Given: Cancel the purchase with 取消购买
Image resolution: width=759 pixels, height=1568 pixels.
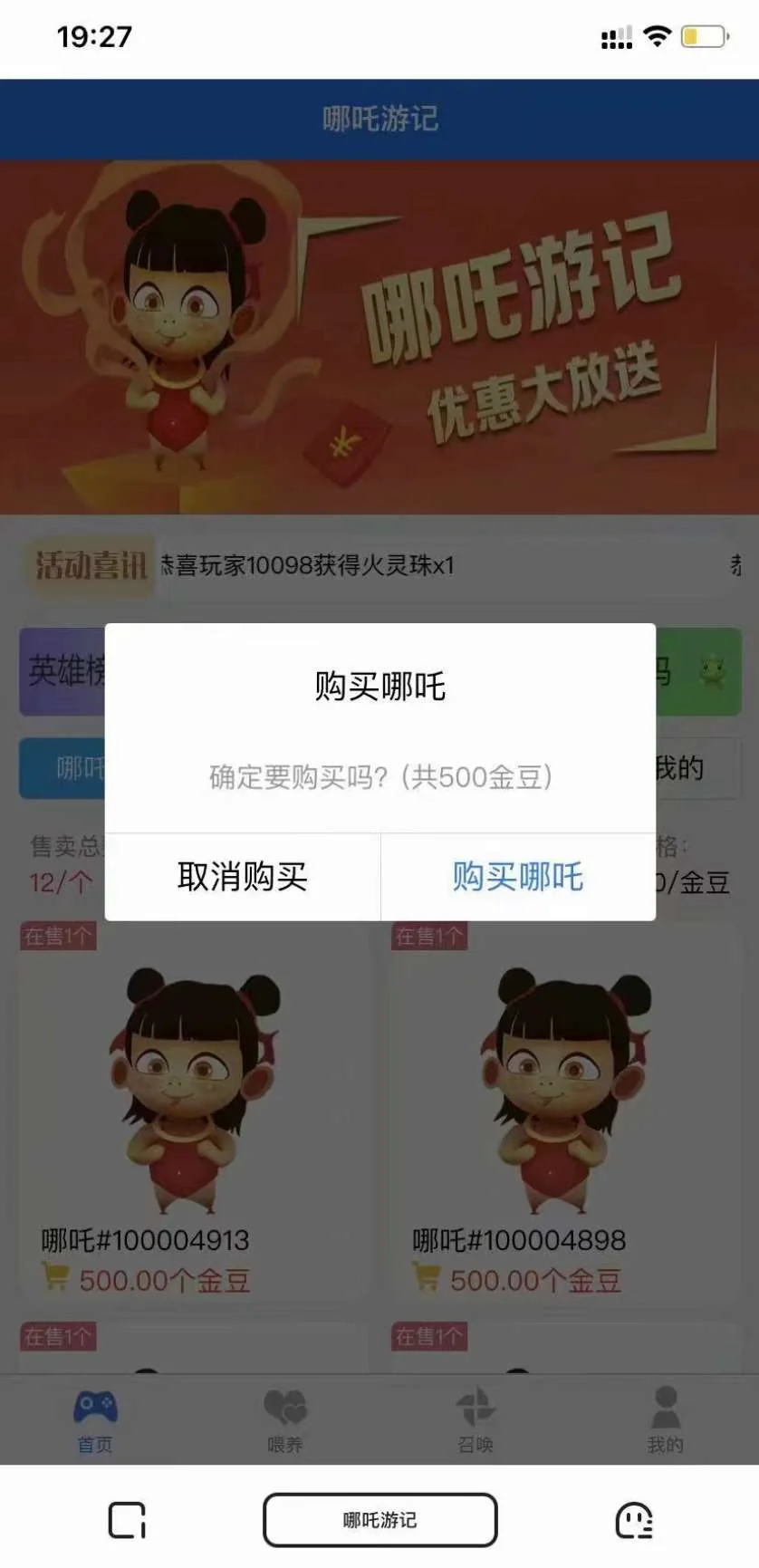Looking at the screenshot, I should [242, 877].
